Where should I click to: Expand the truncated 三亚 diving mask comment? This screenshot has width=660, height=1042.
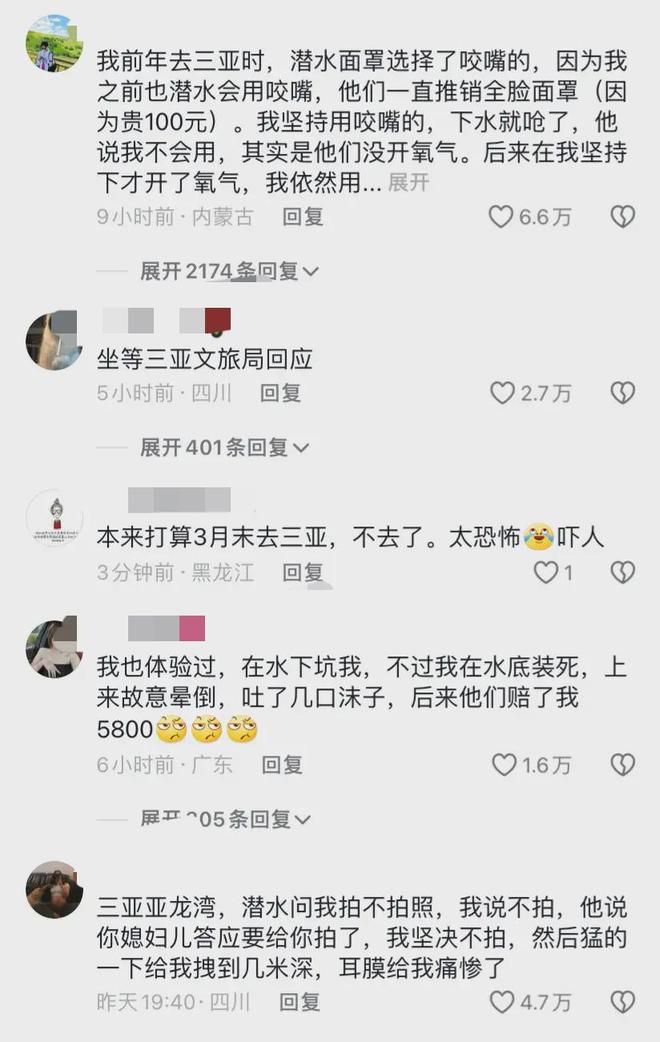(408, 183)
